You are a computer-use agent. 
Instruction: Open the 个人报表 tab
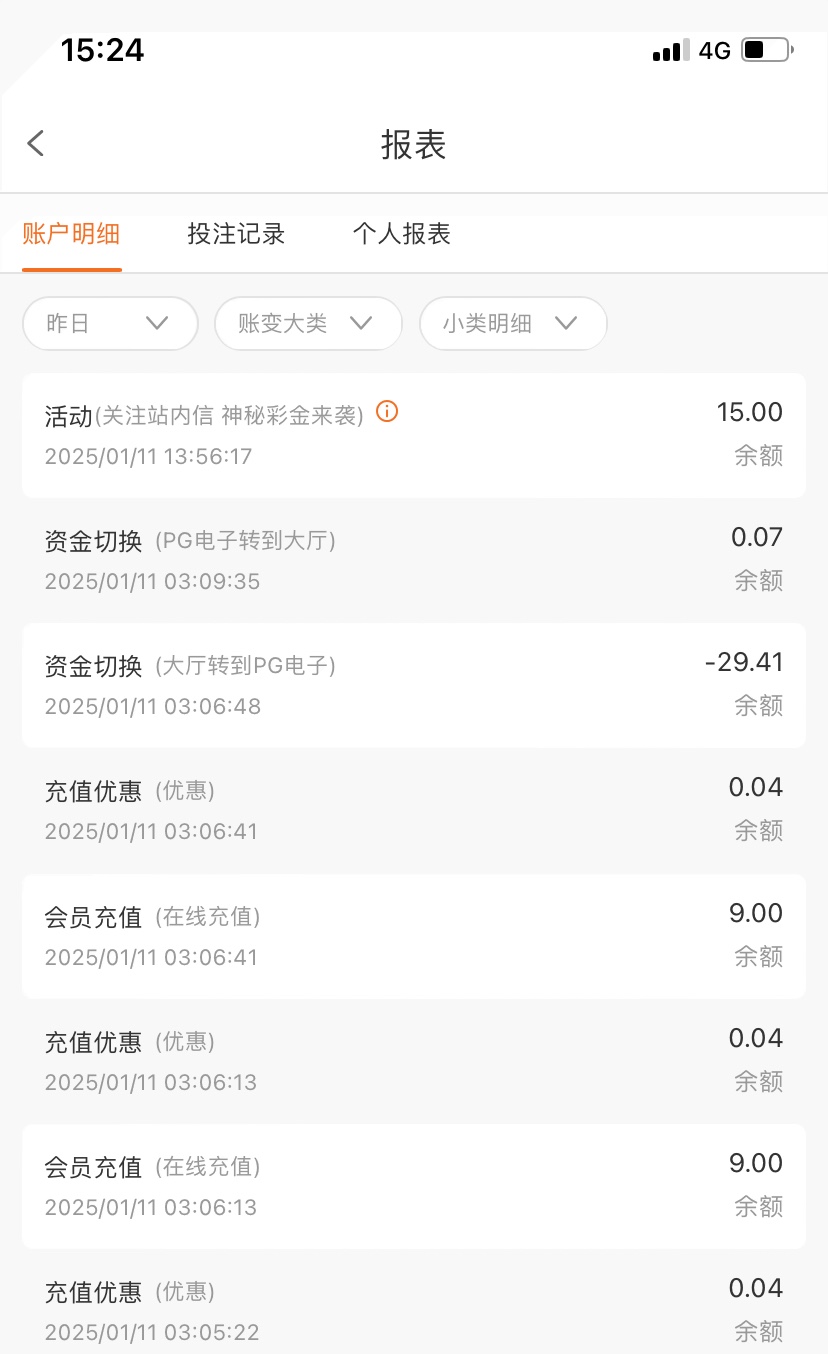(x=402, y=234)
